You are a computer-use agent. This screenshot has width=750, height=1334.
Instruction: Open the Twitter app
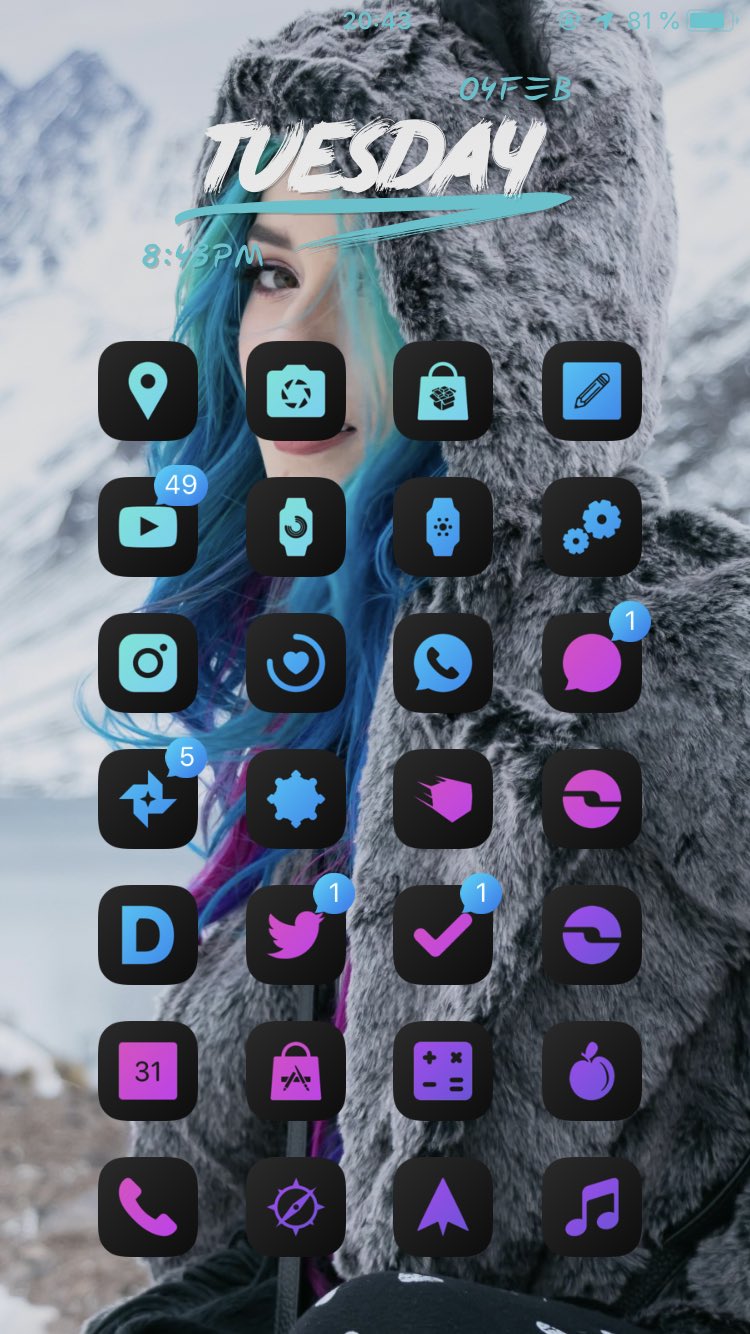[x=295, y=935]
